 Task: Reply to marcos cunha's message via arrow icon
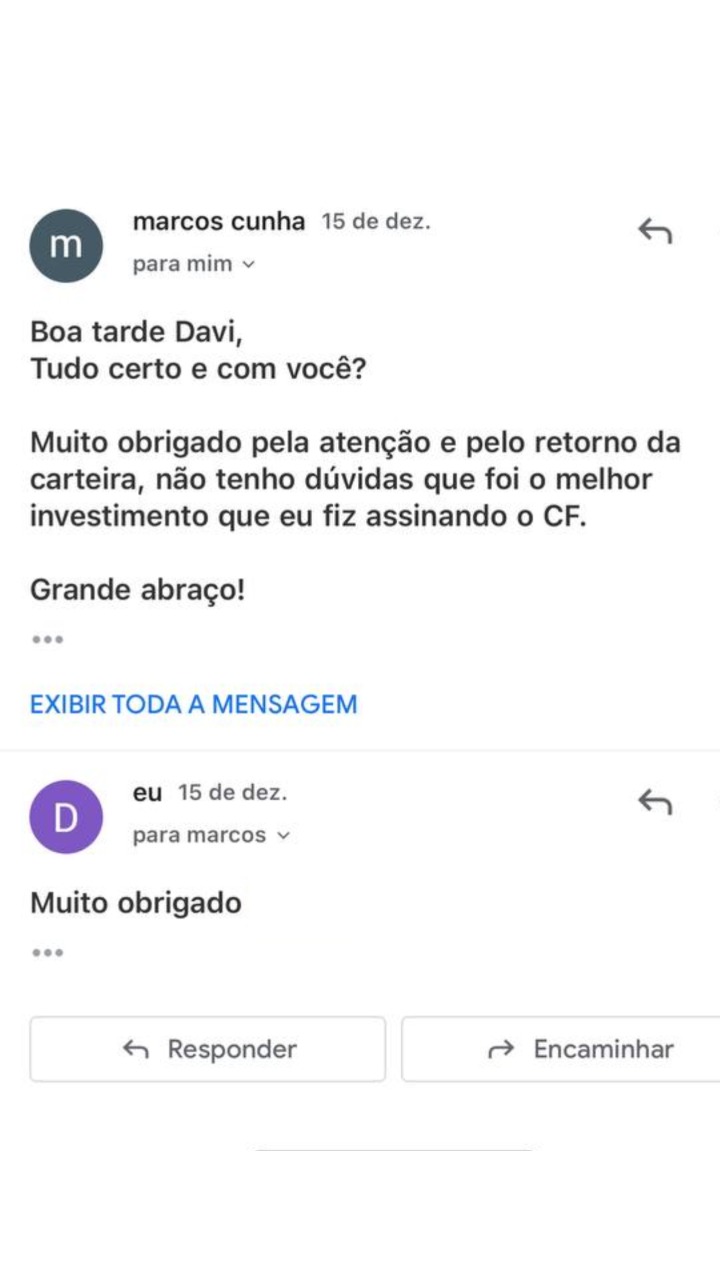(655, 232)
